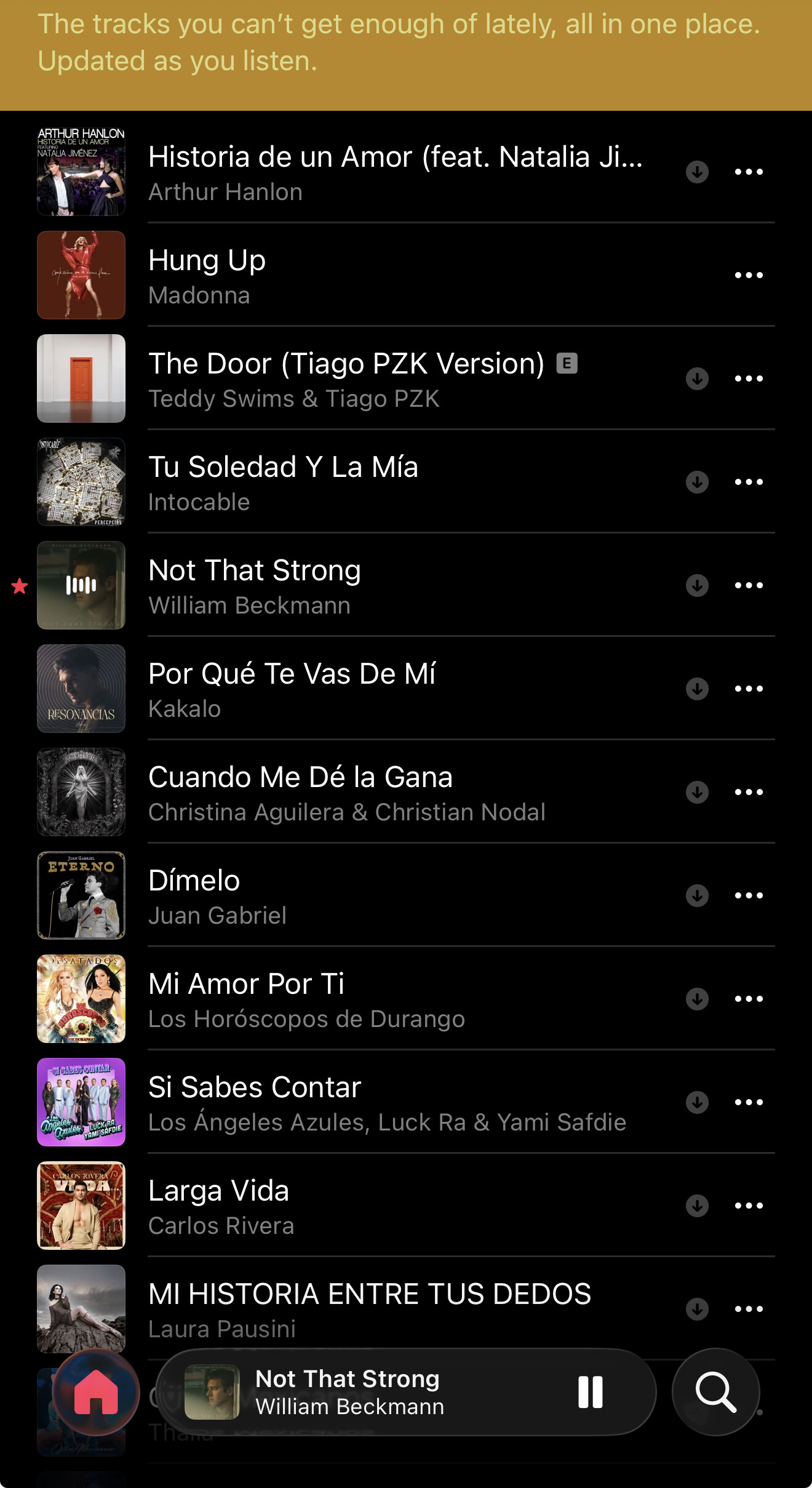Open more options for Hung Up
The height and width of the screenshot is (1488, 812).
pyautogui.click(x=749, y=275)
